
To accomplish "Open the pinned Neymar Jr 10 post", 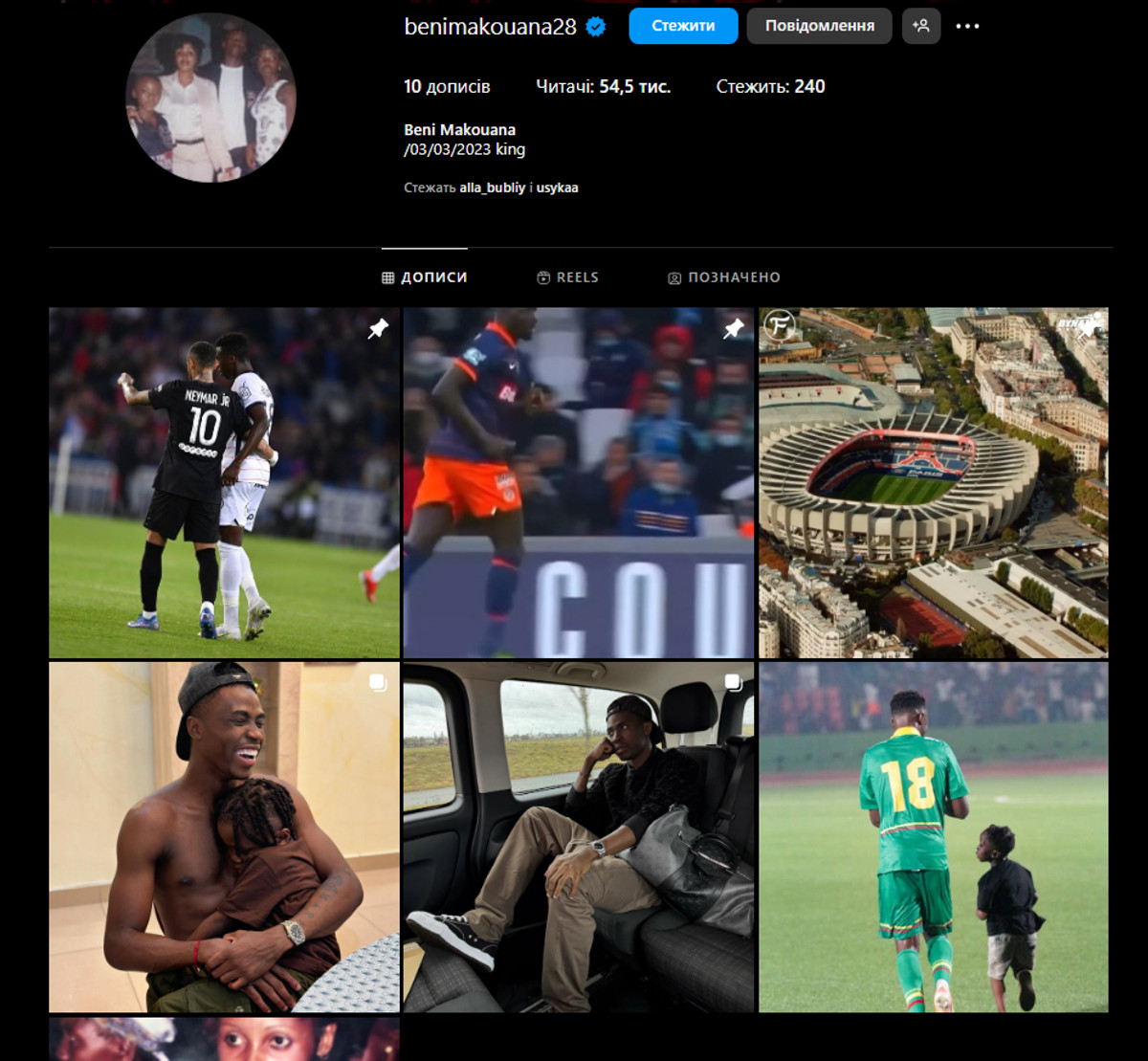I will coord(224,482).
